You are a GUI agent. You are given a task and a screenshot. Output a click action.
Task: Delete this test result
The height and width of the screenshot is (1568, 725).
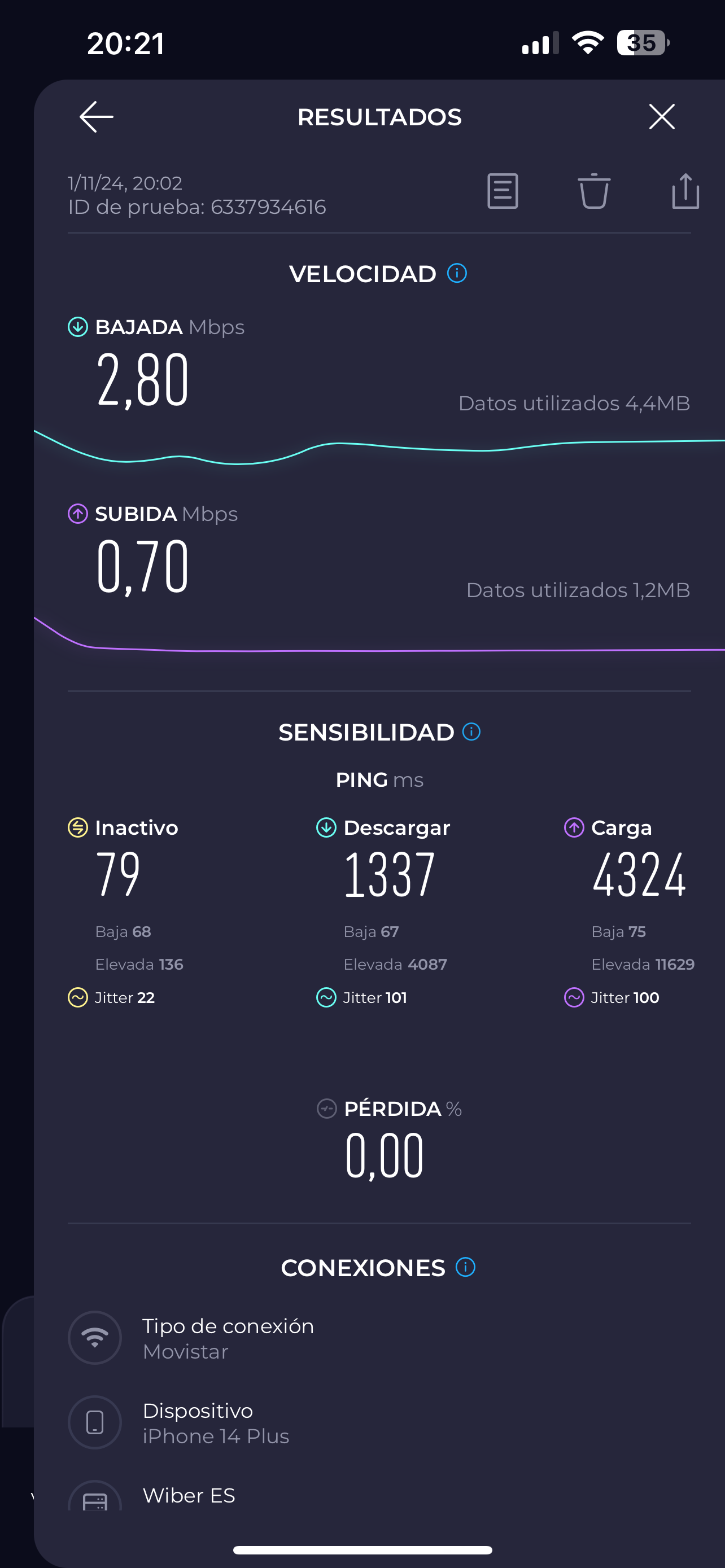point(593,192)
